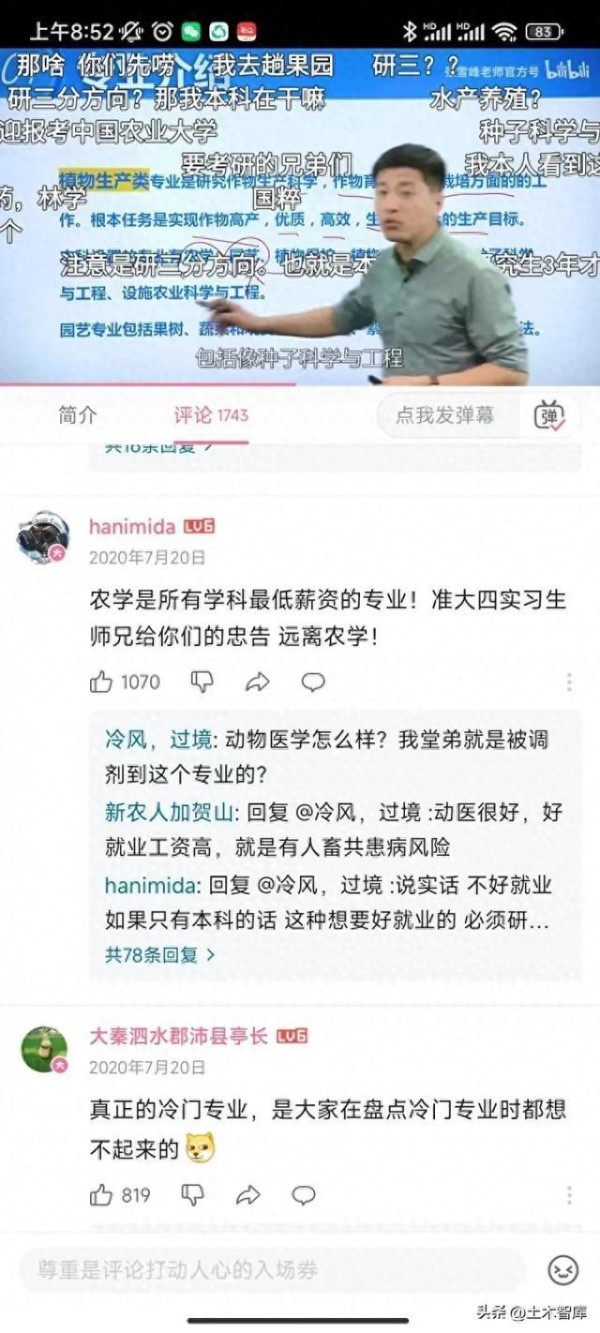Open the 评论 tab

pyautogui.click(x=211, y=415)
